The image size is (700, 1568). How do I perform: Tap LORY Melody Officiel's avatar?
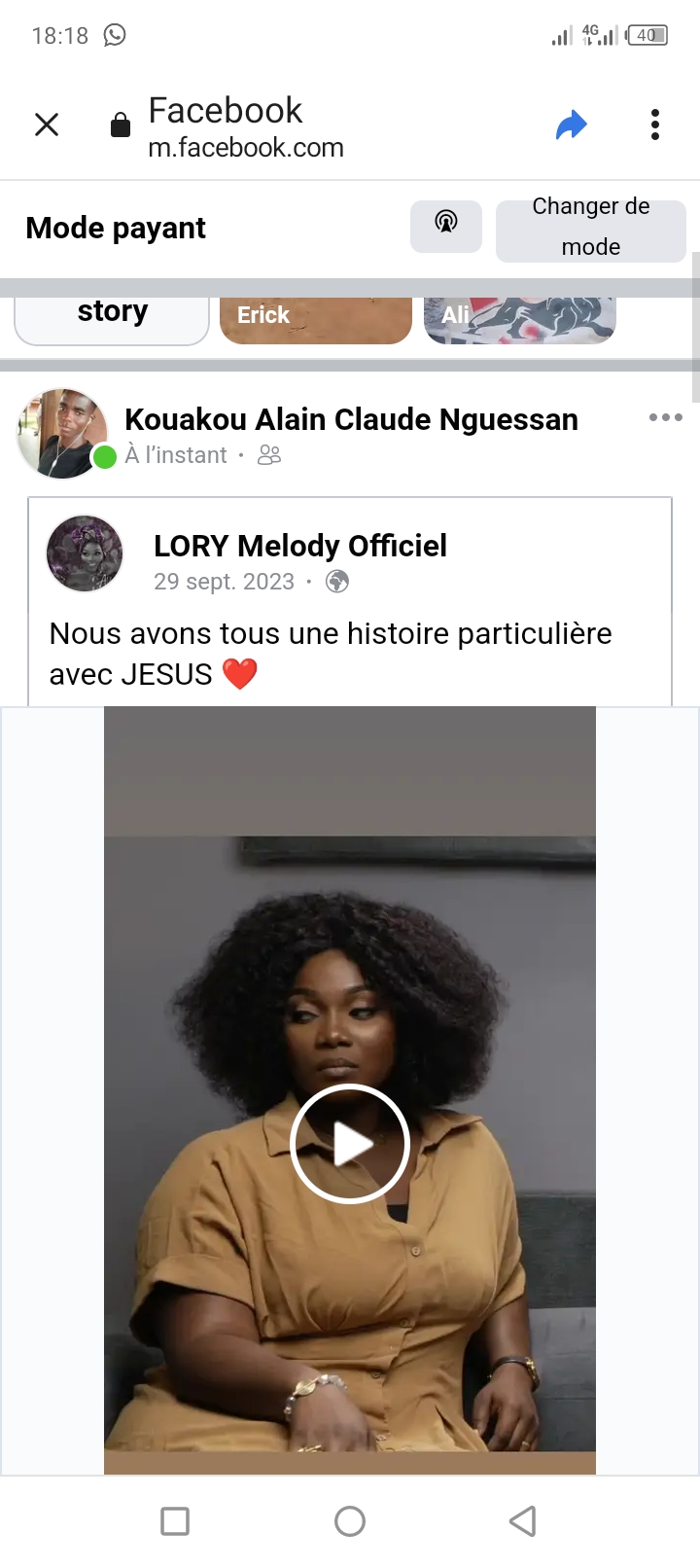[86, 553]
